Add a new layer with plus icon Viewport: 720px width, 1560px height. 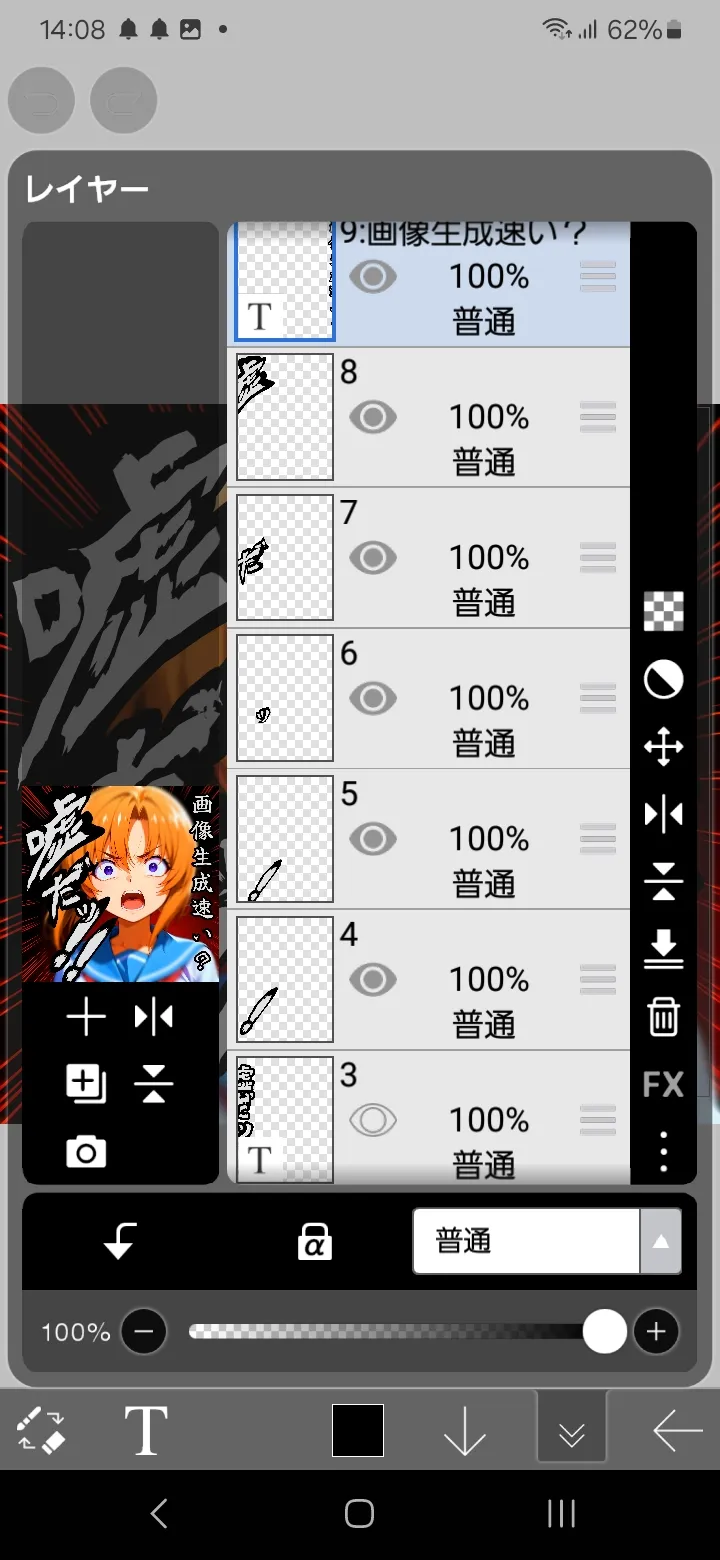86,1018
